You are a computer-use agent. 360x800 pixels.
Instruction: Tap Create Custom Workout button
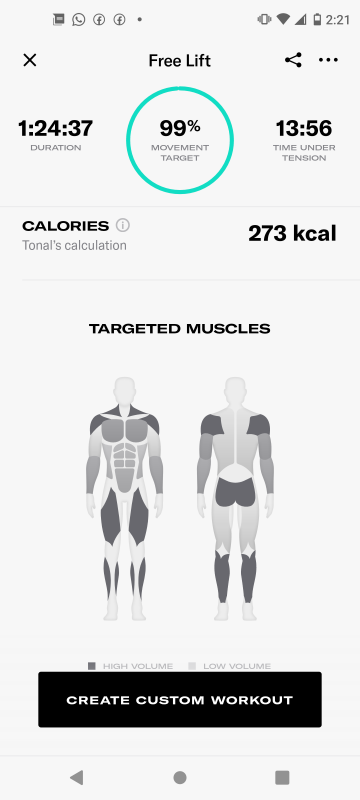pos(180,699)
